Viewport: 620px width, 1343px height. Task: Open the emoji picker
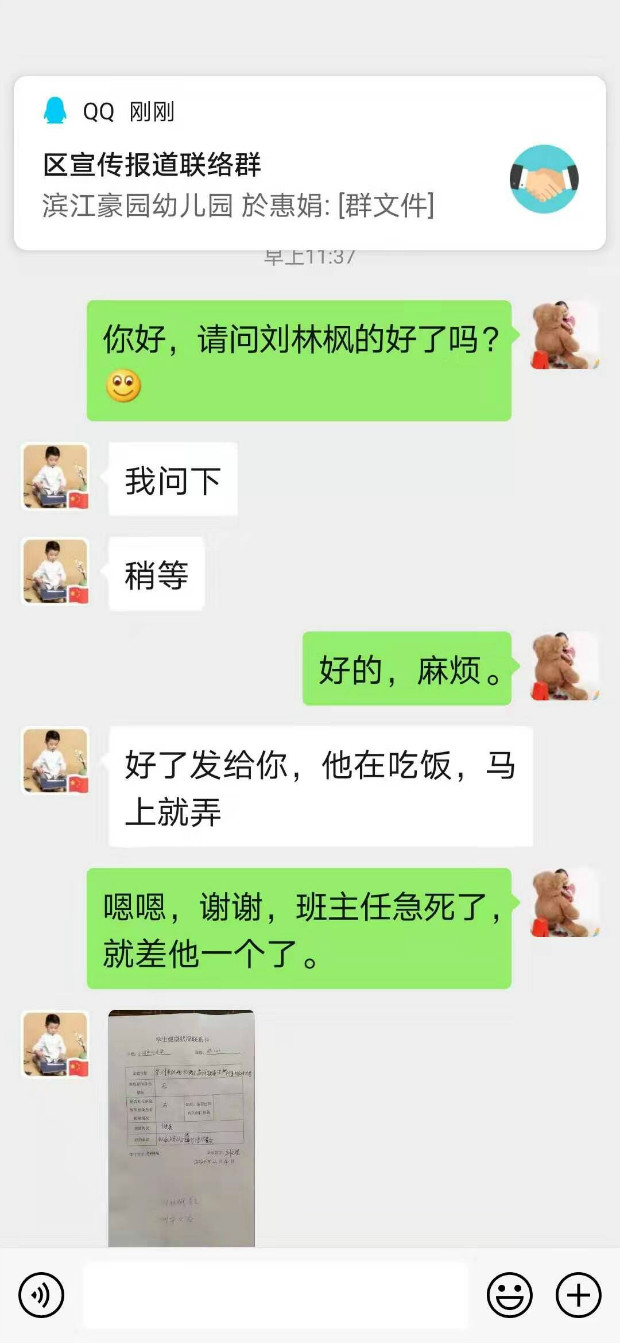point(510,1296)
